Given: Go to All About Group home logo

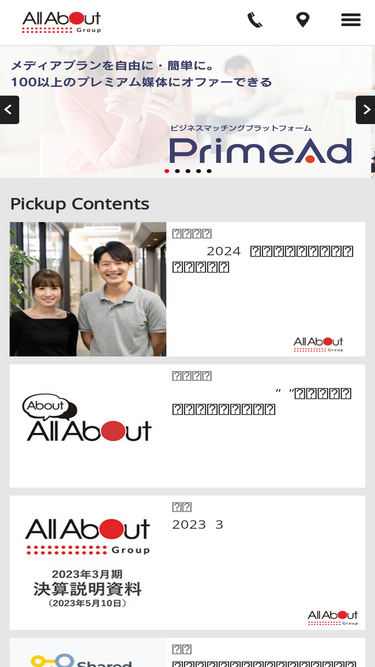Looking at the screenshot, I should (62, 22).
